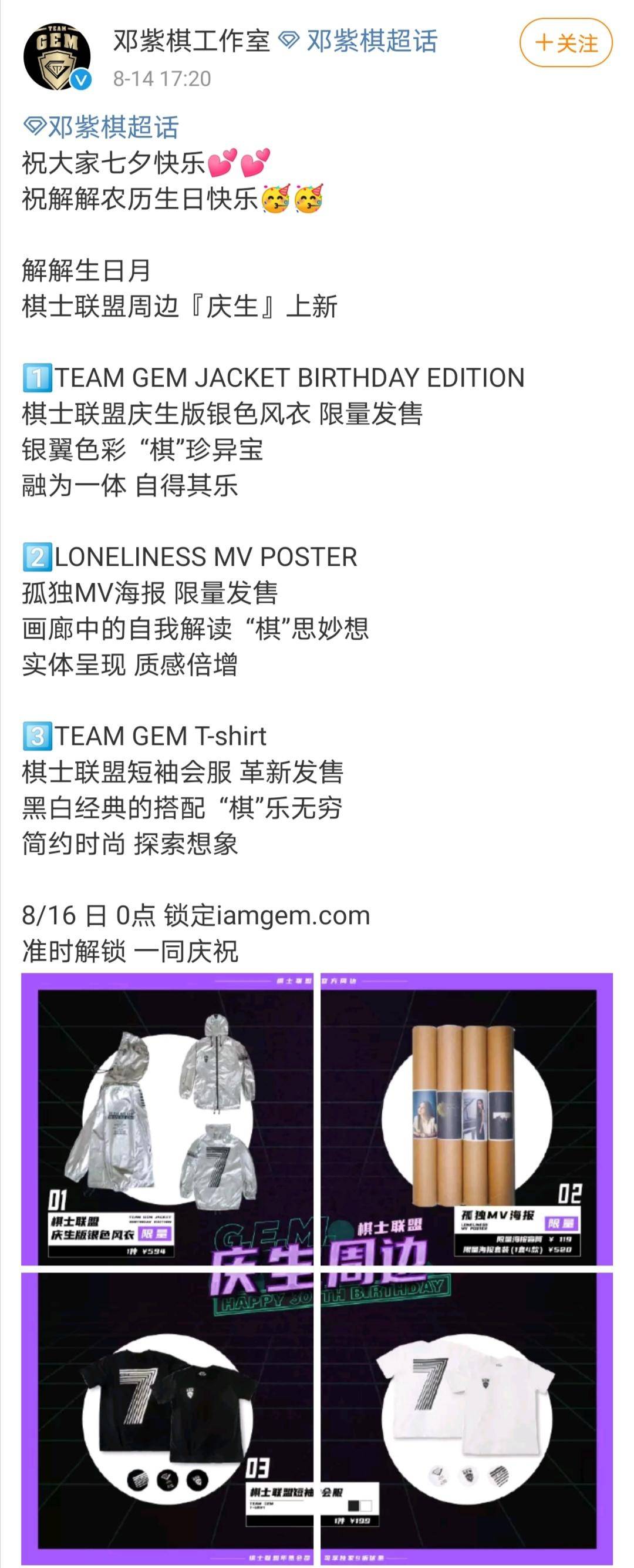634x1568 pixels.
Task: Open the 邓紫棋工作室 account name
Action: pos(191,41)
